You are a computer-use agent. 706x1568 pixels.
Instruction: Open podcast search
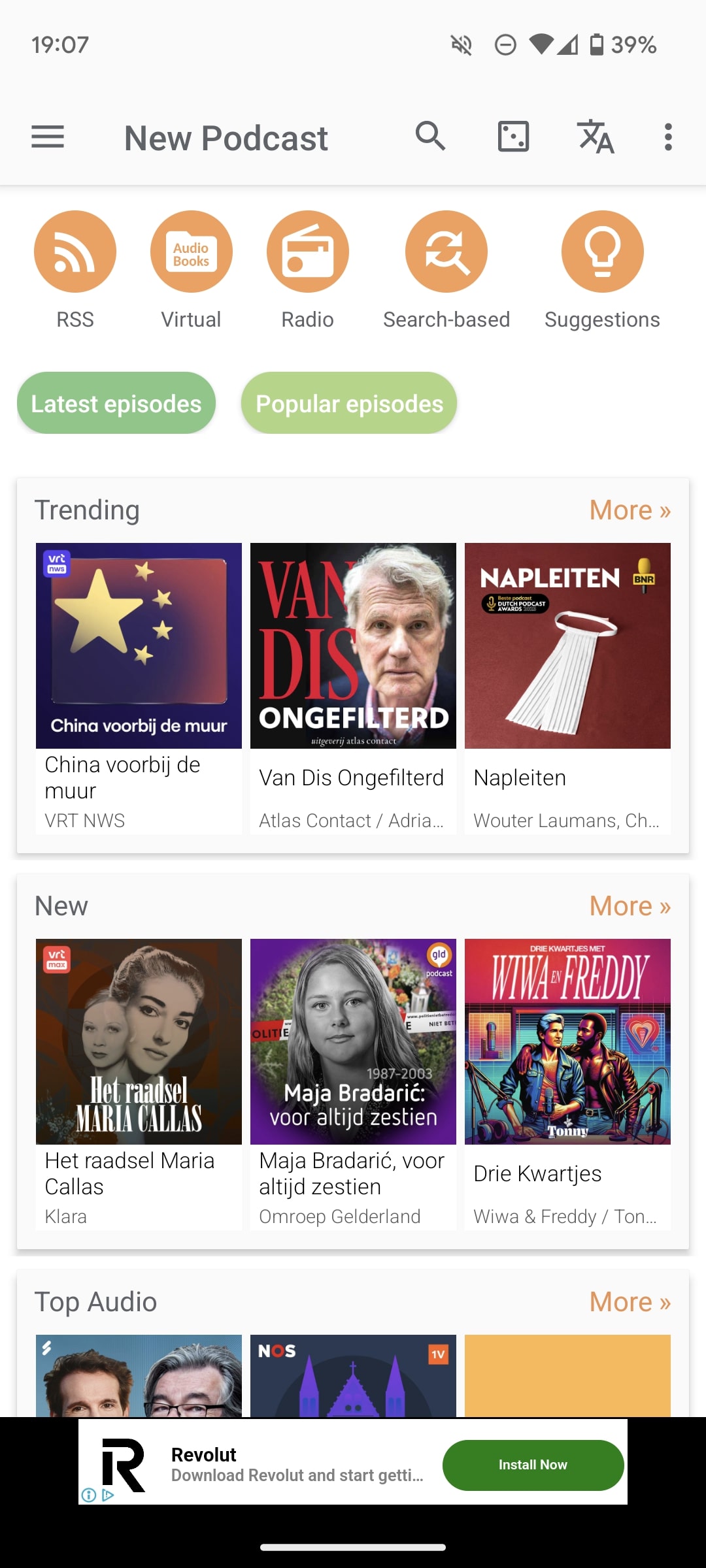(x=430, y=137)
